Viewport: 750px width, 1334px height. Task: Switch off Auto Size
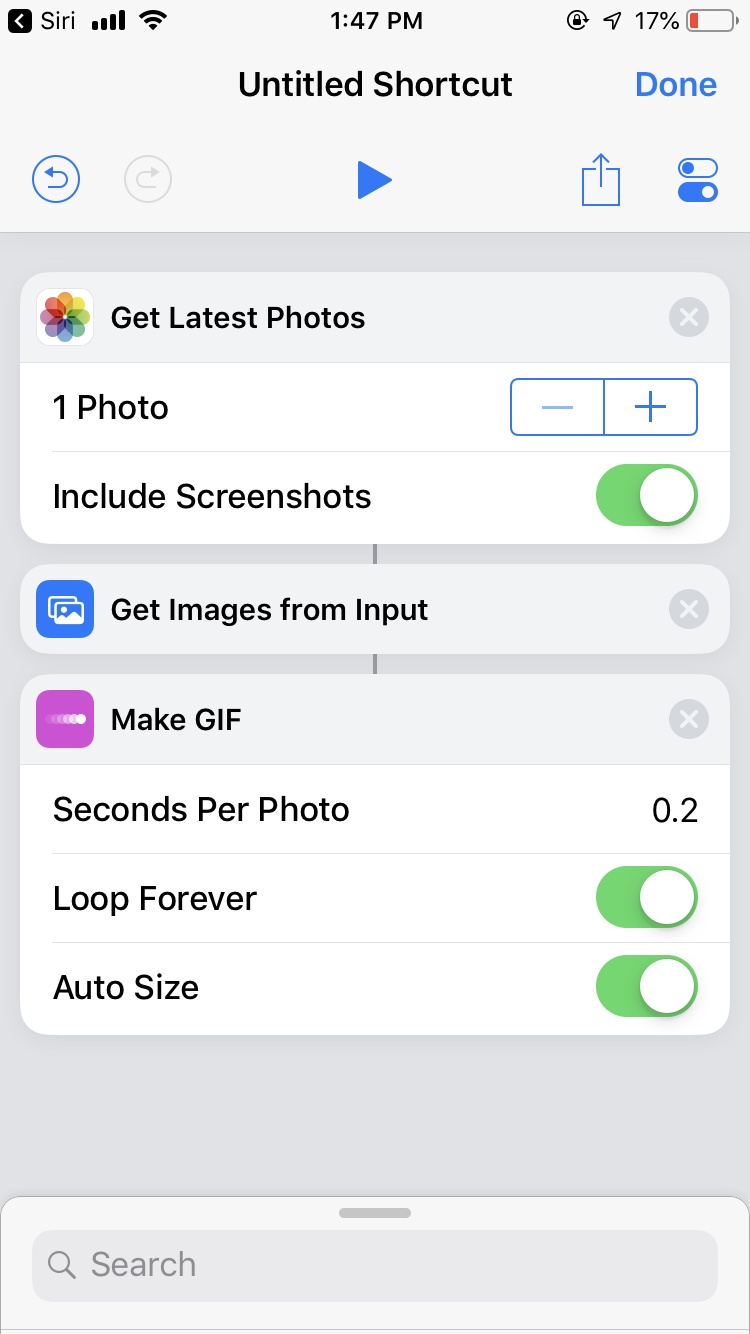(x=646, y=988)
